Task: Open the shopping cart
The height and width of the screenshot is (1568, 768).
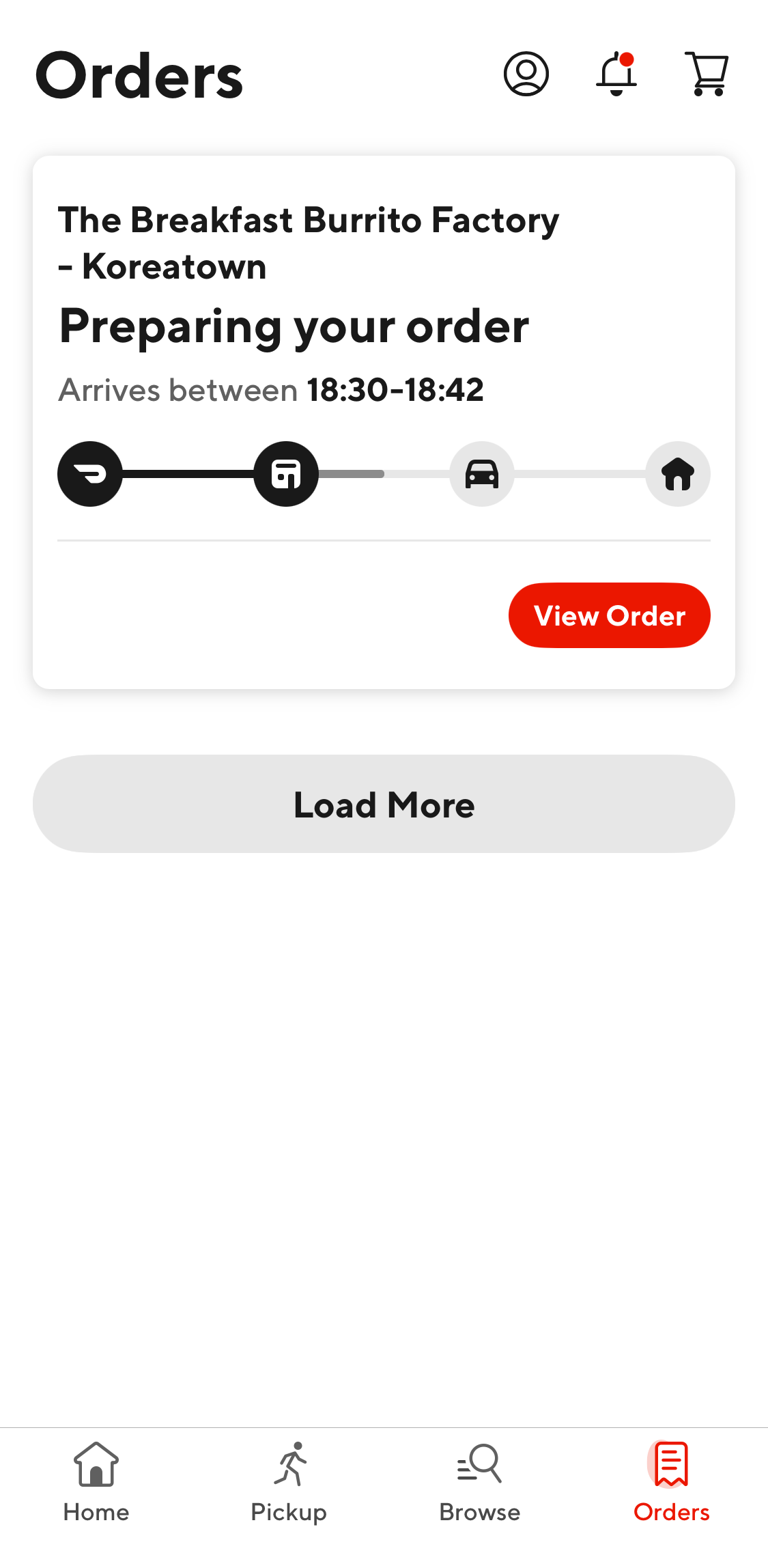Action: [707, 74]
